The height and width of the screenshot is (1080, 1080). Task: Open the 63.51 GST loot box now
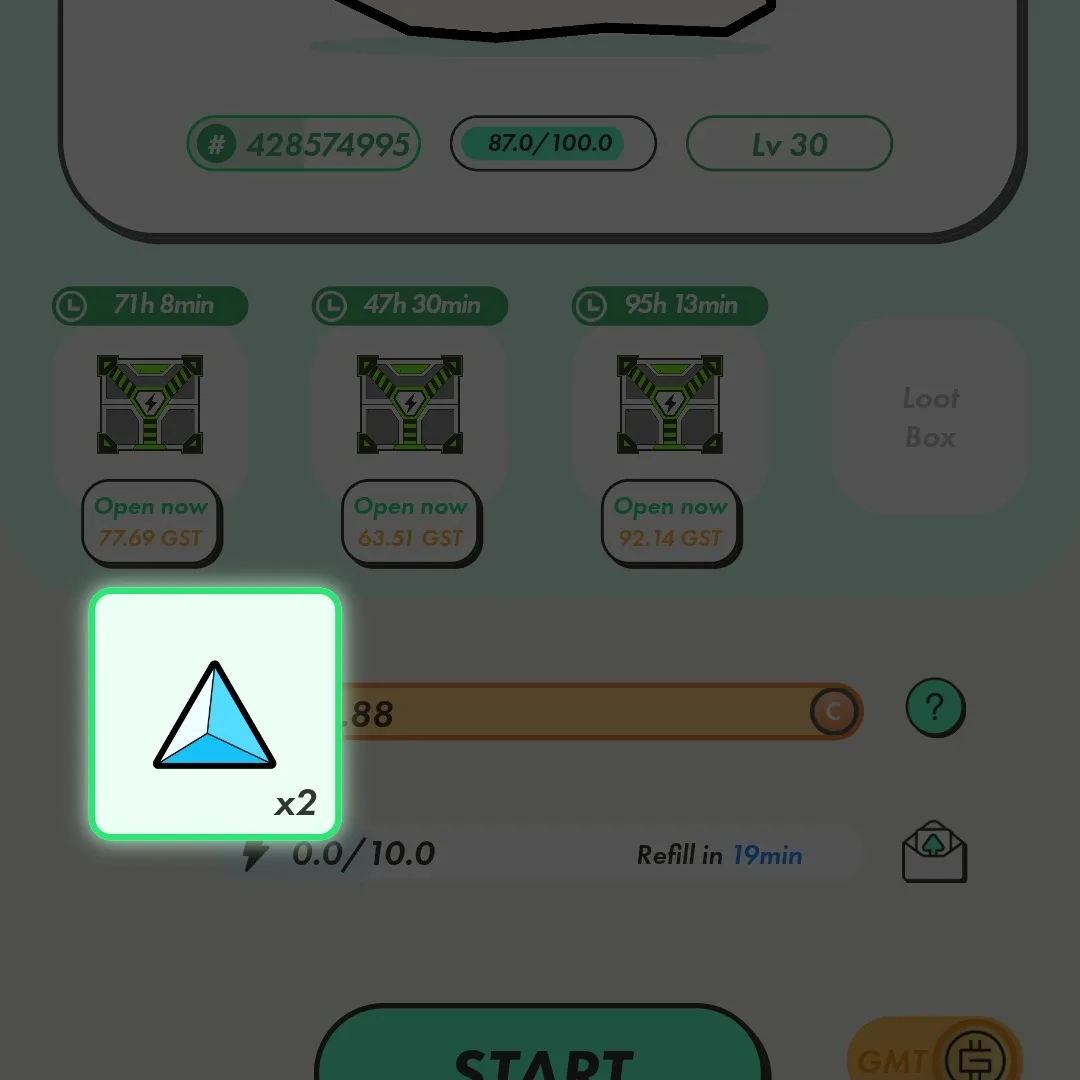coord(411,522)
